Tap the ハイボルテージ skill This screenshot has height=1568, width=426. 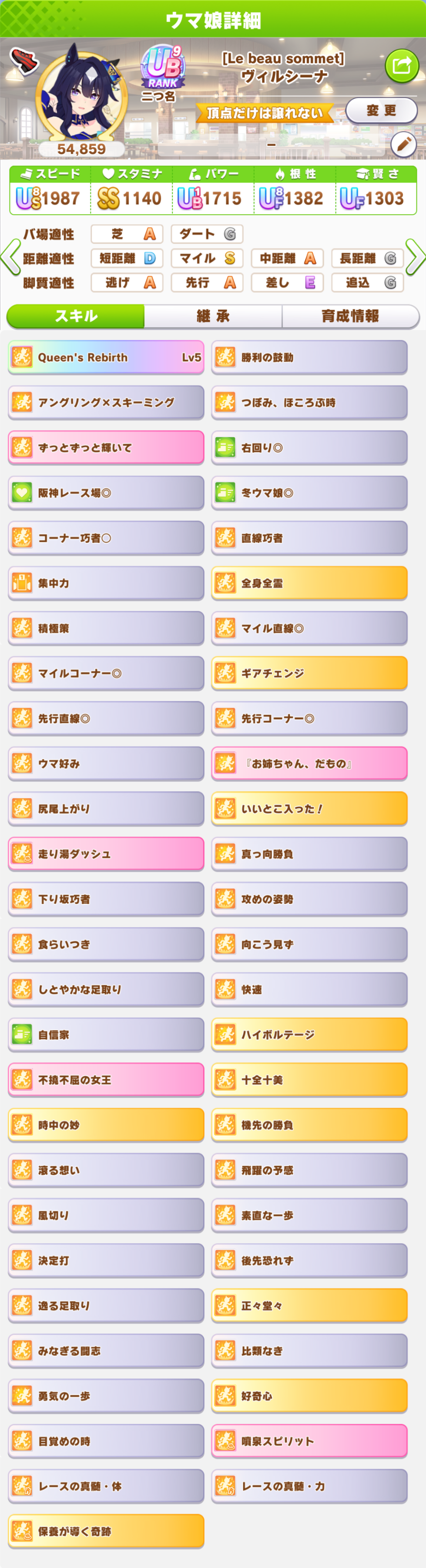click(x=309, y=1034)
